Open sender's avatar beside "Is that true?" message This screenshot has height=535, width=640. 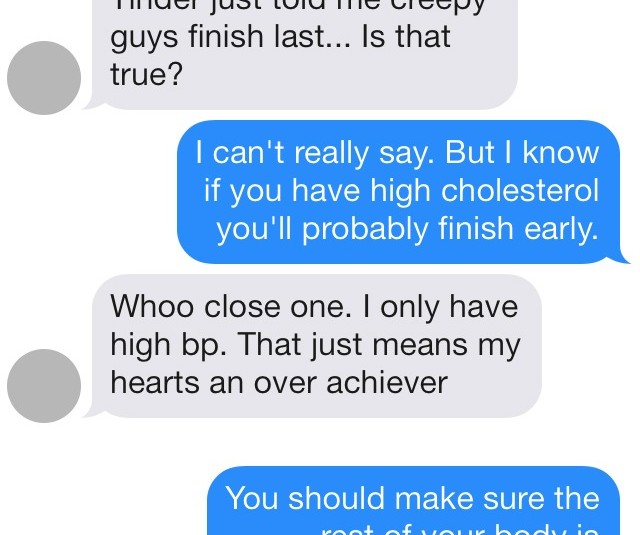[44, 78]
